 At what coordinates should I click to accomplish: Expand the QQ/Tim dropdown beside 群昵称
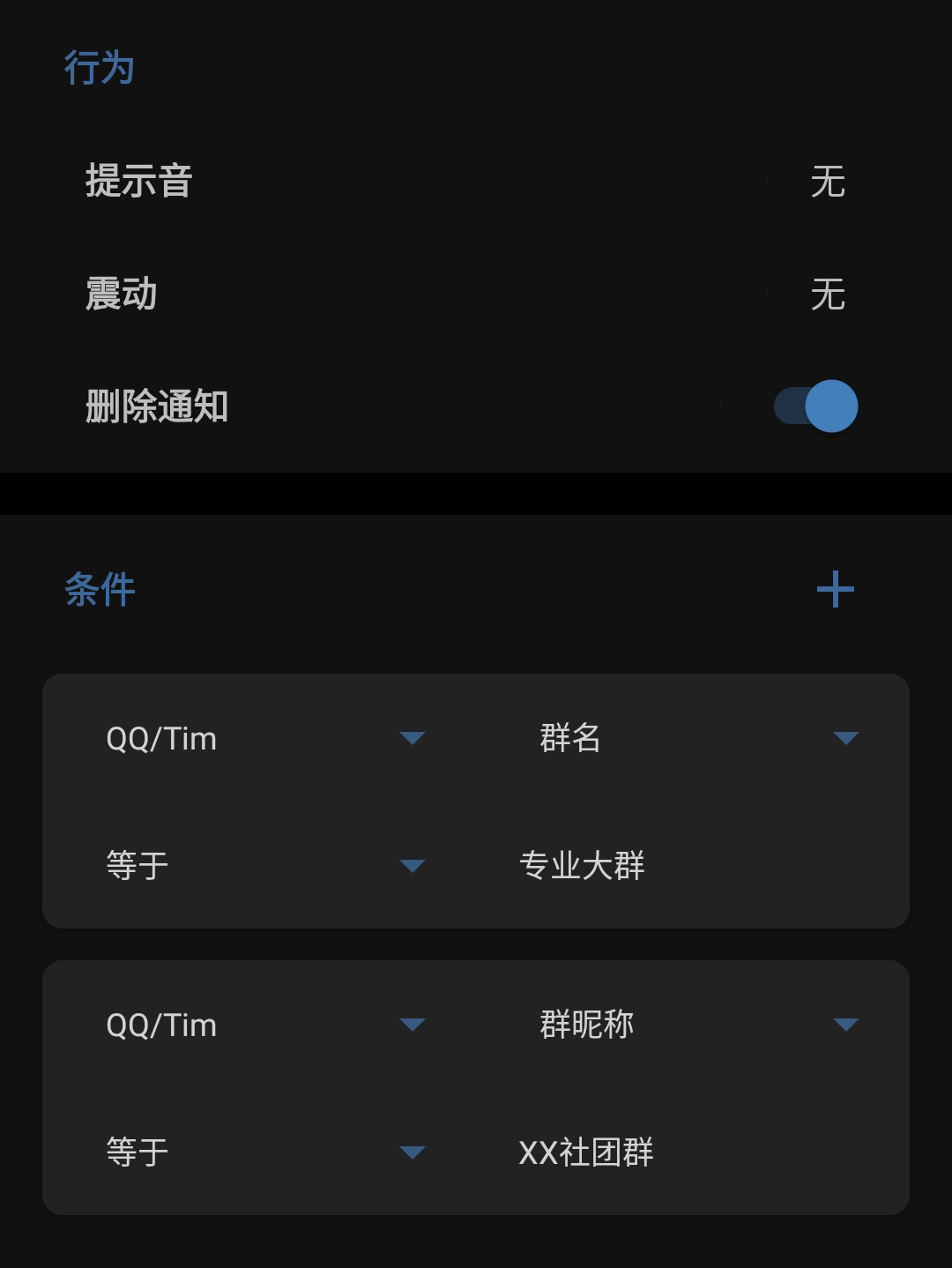click(x=264, y=1025)
